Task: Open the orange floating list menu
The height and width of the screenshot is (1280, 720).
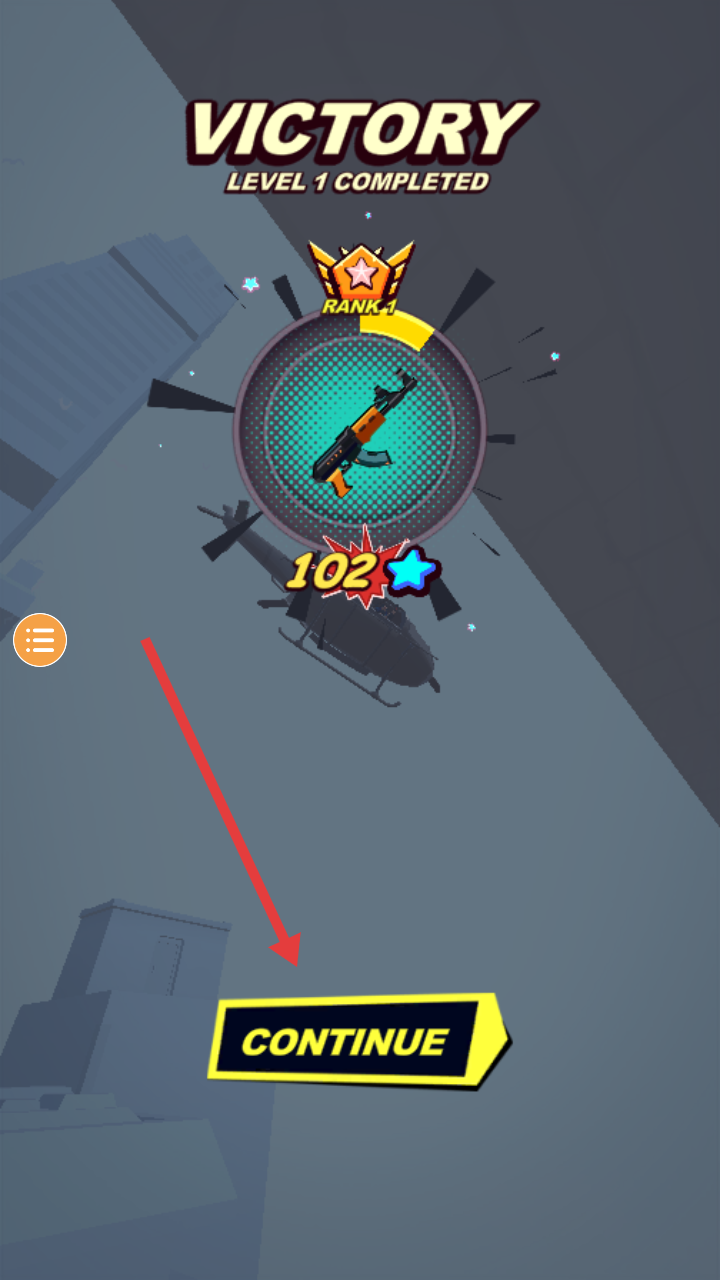Action: pyautogui.click(x=40, y=640)
